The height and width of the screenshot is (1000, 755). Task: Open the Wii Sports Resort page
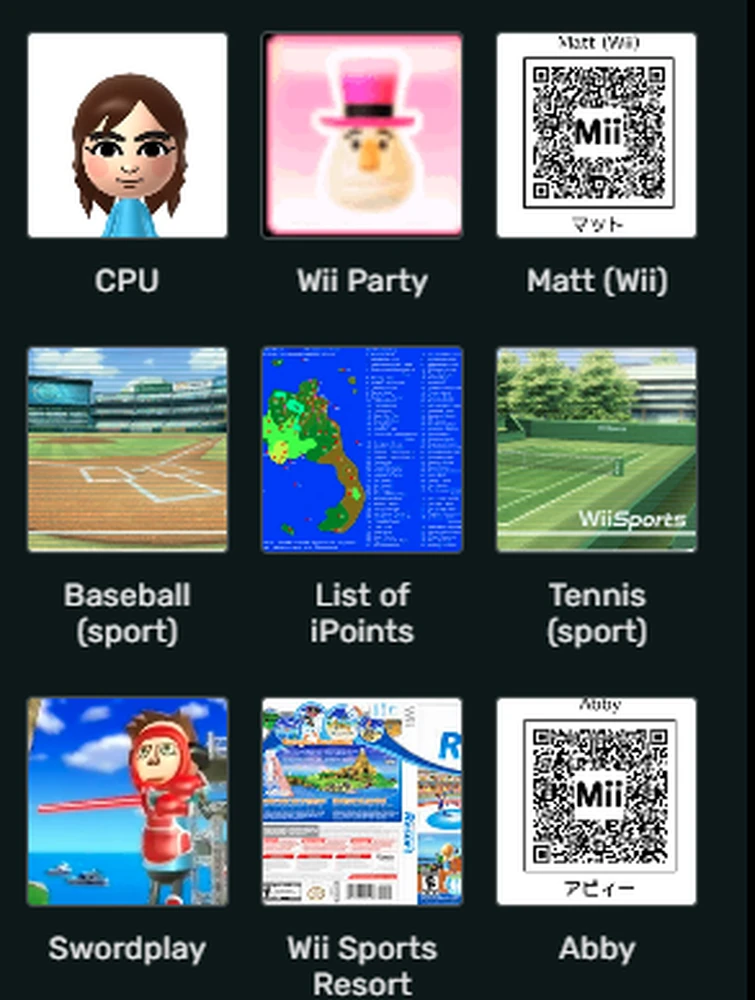click(x=362, y=801)
